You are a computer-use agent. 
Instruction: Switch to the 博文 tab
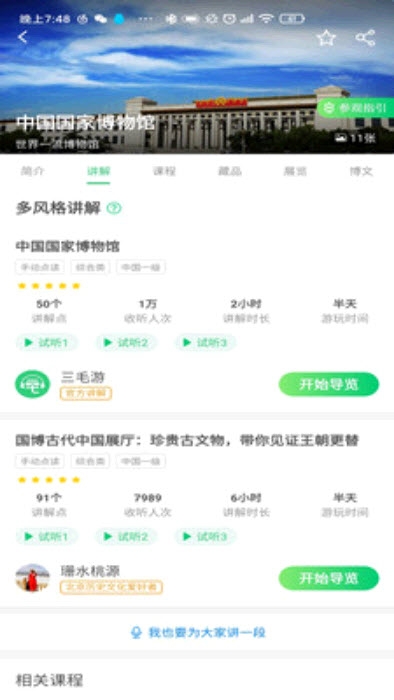pos(361,171)
